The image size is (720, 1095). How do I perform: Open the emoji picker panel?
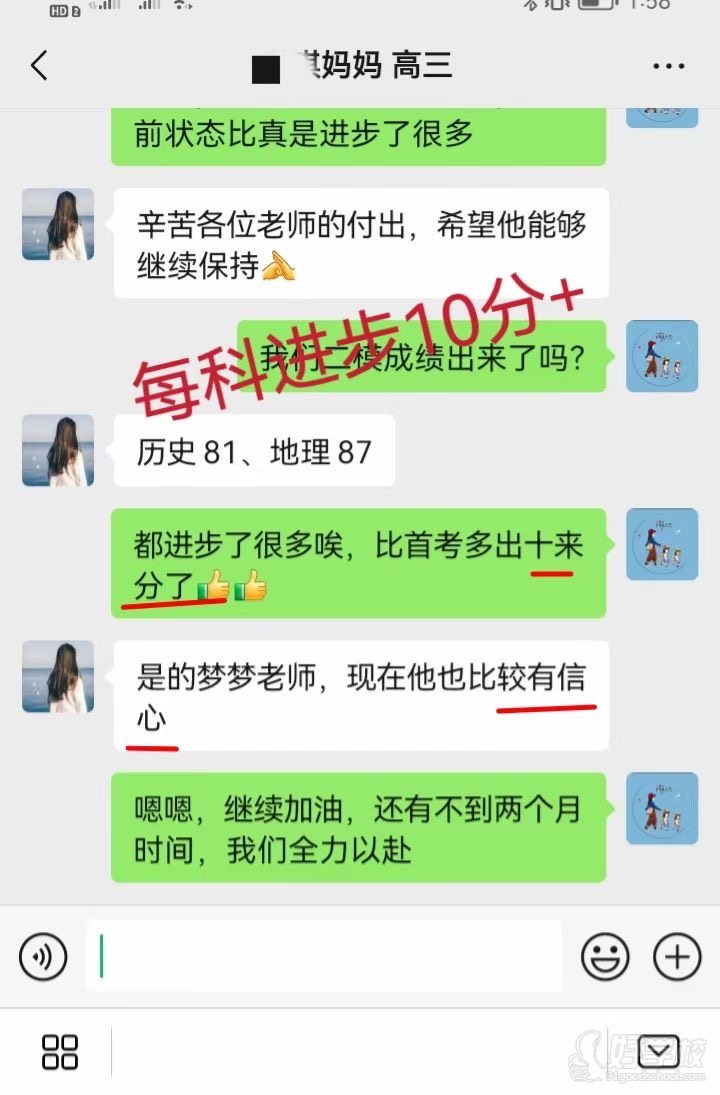[x=604, y=956]
